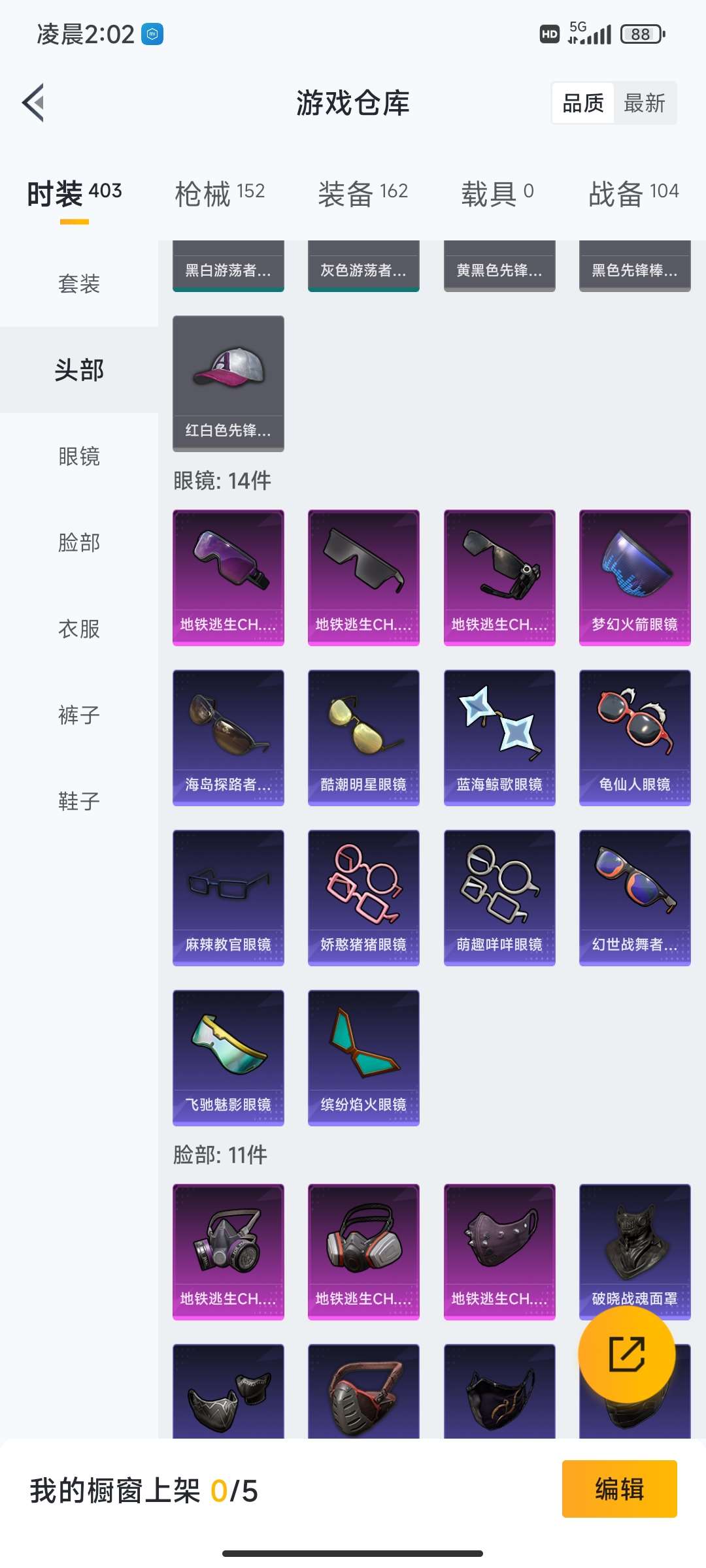Select the 衣服 category
The image size is (706, 1568).
pos(79,629)
